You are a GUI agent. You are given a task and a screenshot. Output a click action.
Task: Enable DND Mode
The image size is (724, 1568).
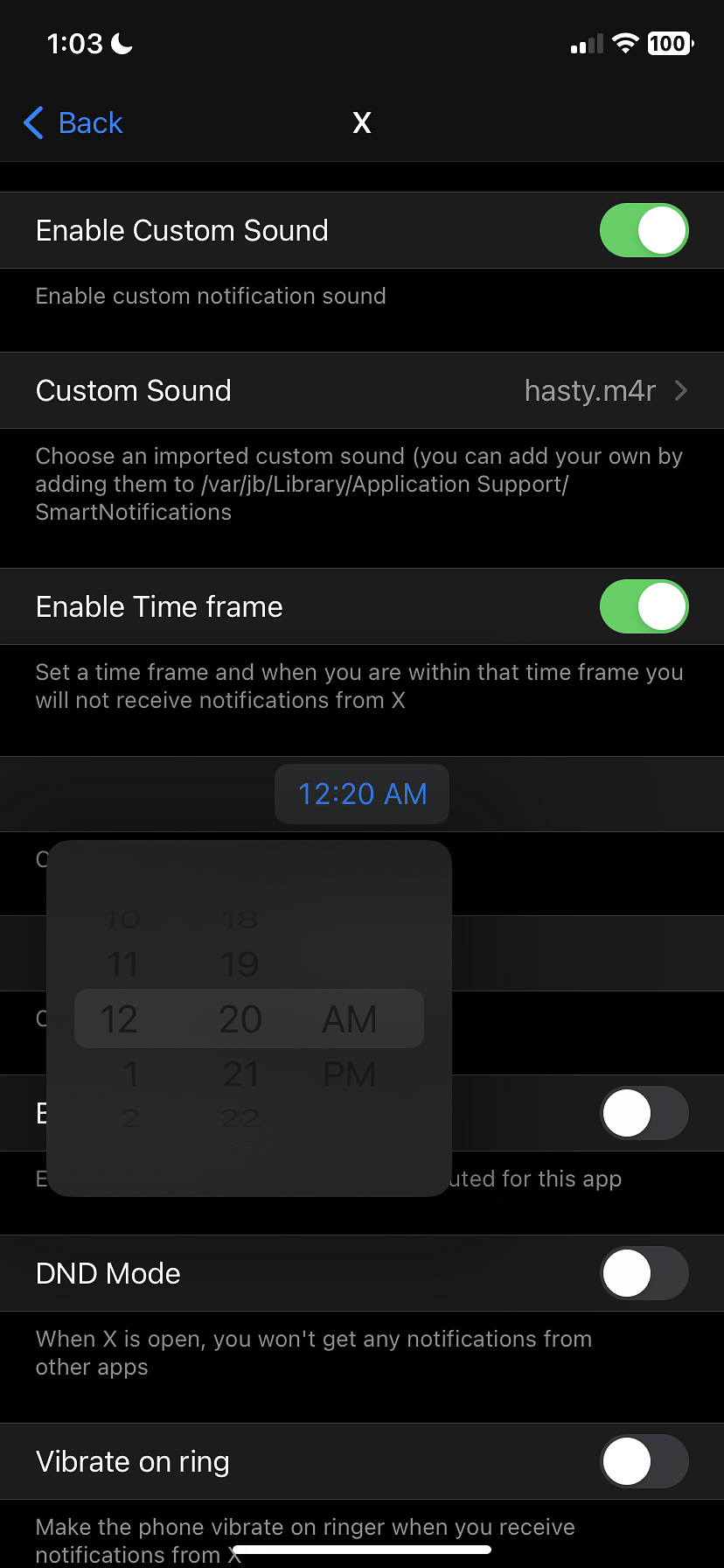point(644,1273)
